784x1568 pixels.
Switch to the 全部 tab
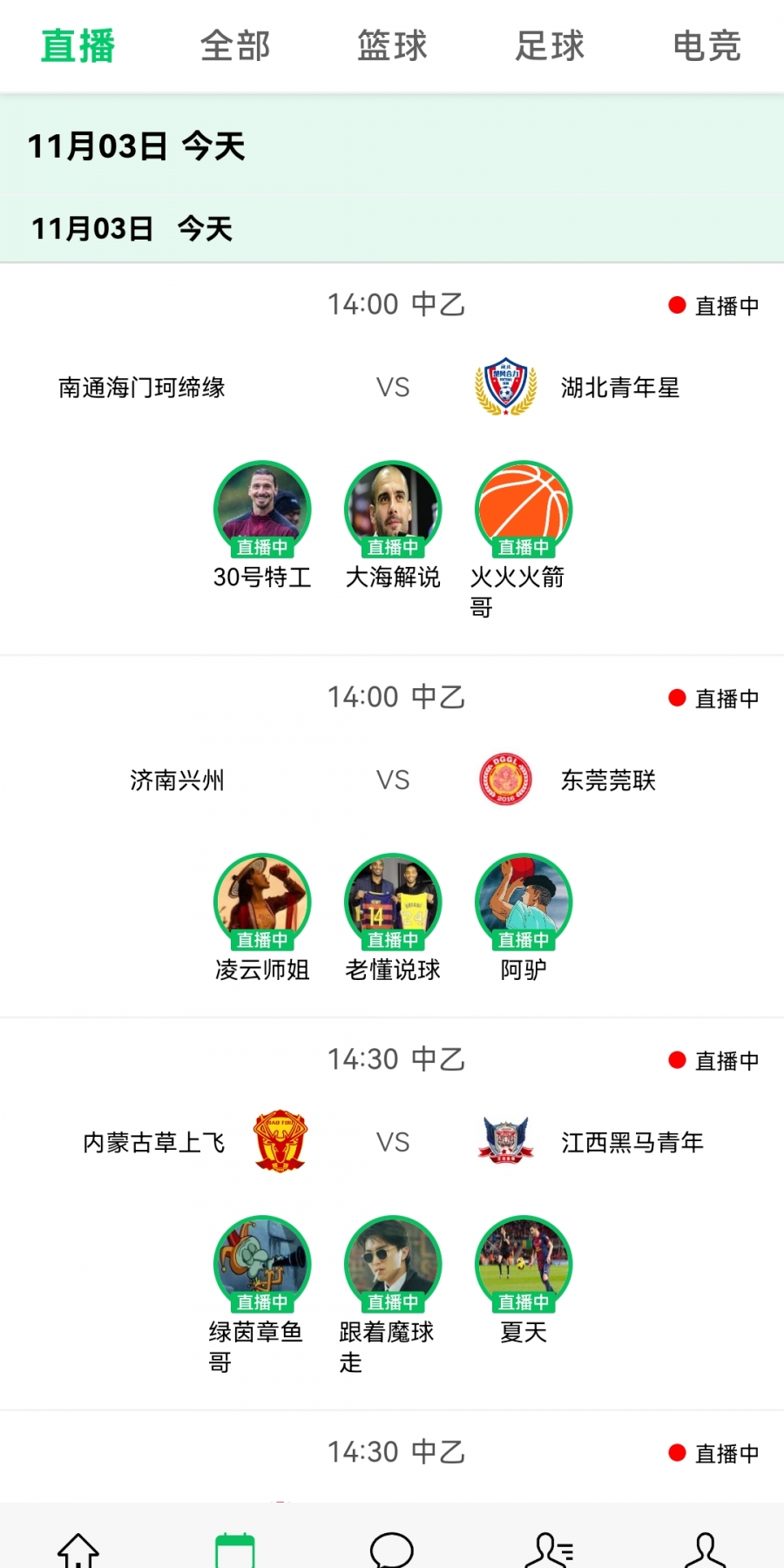235,46
